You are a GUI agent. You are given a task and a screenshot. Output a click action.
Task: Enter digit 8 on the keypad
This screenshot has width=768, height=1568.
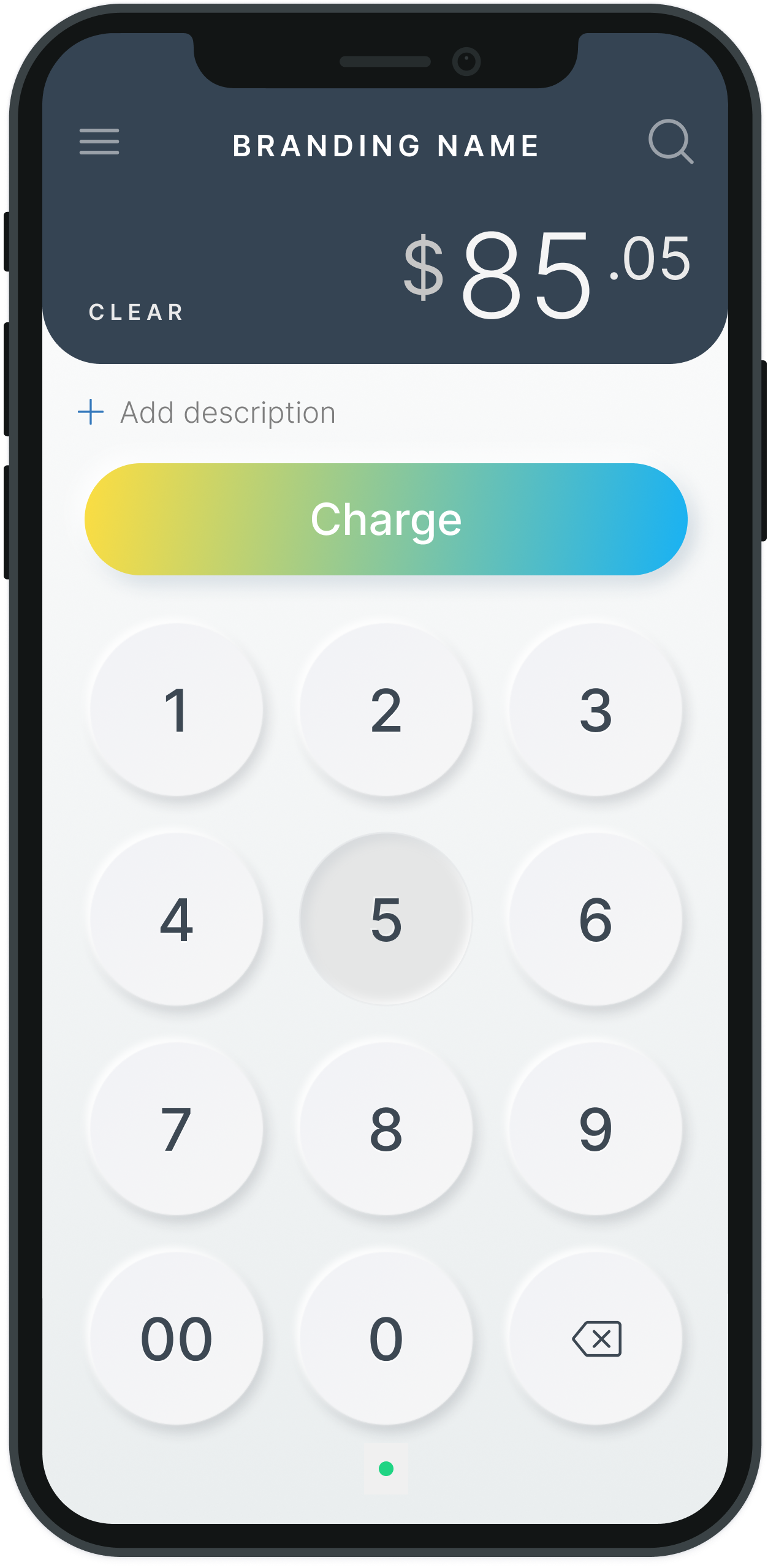(386, 1129)
